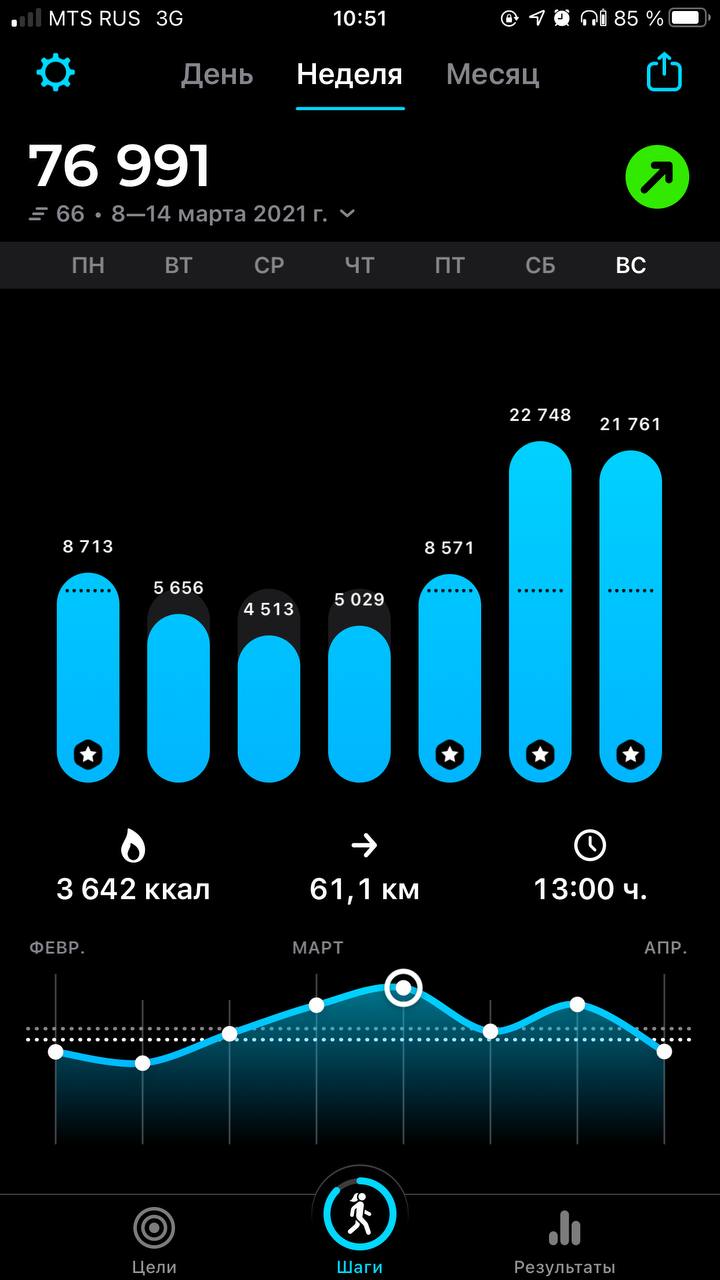This screenshot has width=720, height=1280.
Task: Open the Цели tab
Action: 154,1240
